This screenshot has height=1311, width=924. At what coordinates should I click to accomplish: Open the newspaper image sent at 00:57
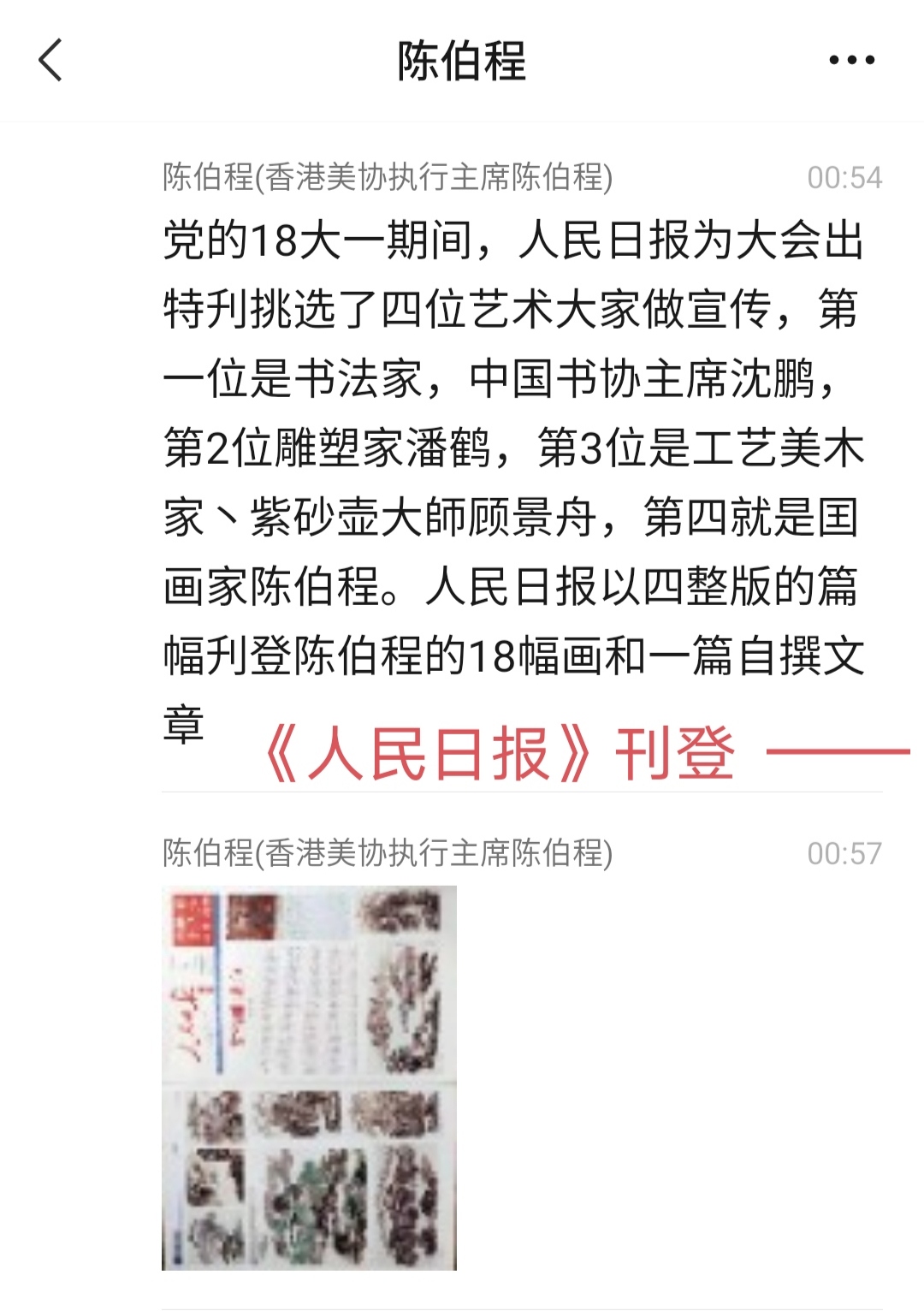309,1077
